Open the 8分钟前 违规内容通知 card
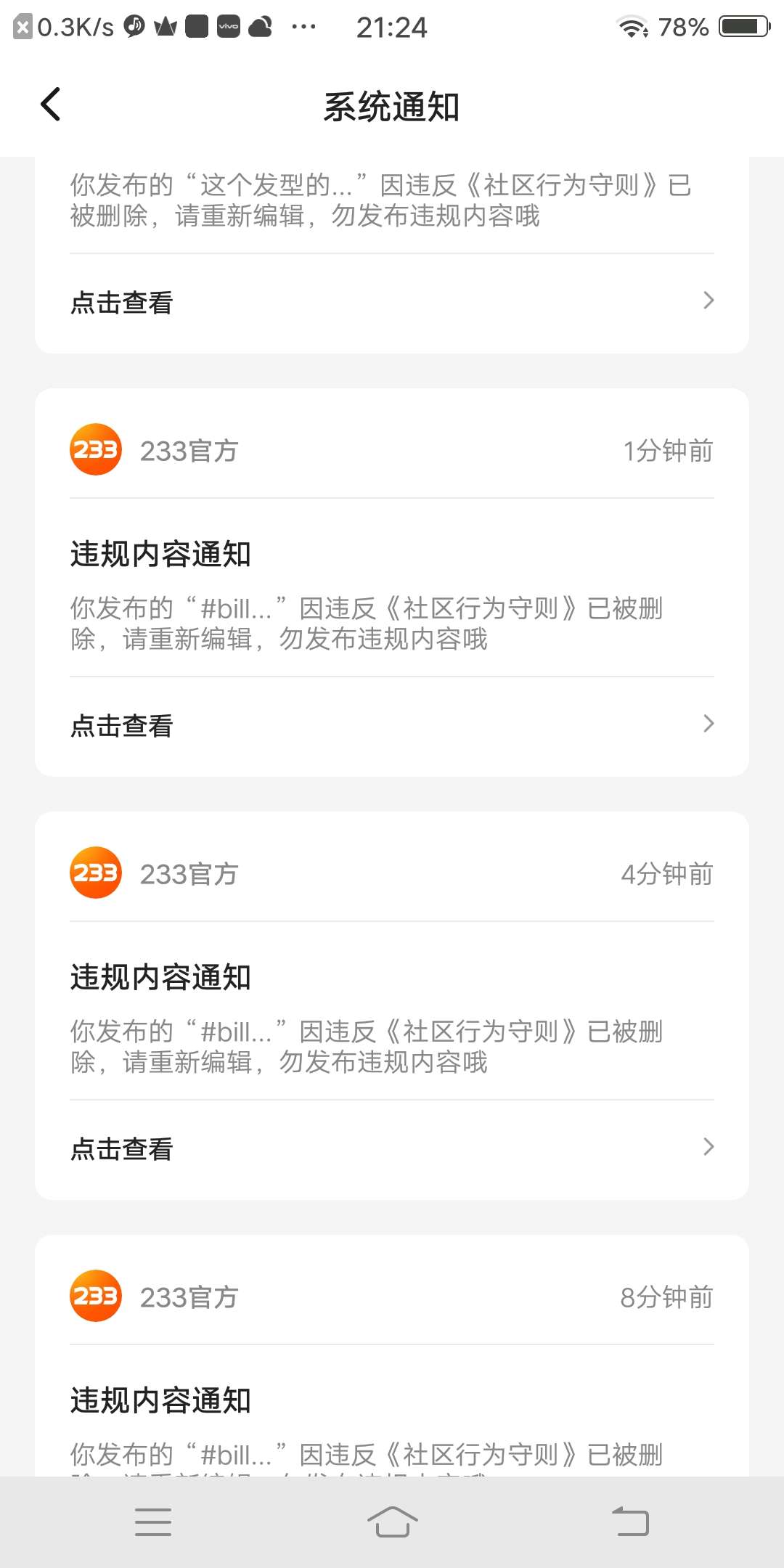The image size is (784, 1568). click(x=392, y=1355)
